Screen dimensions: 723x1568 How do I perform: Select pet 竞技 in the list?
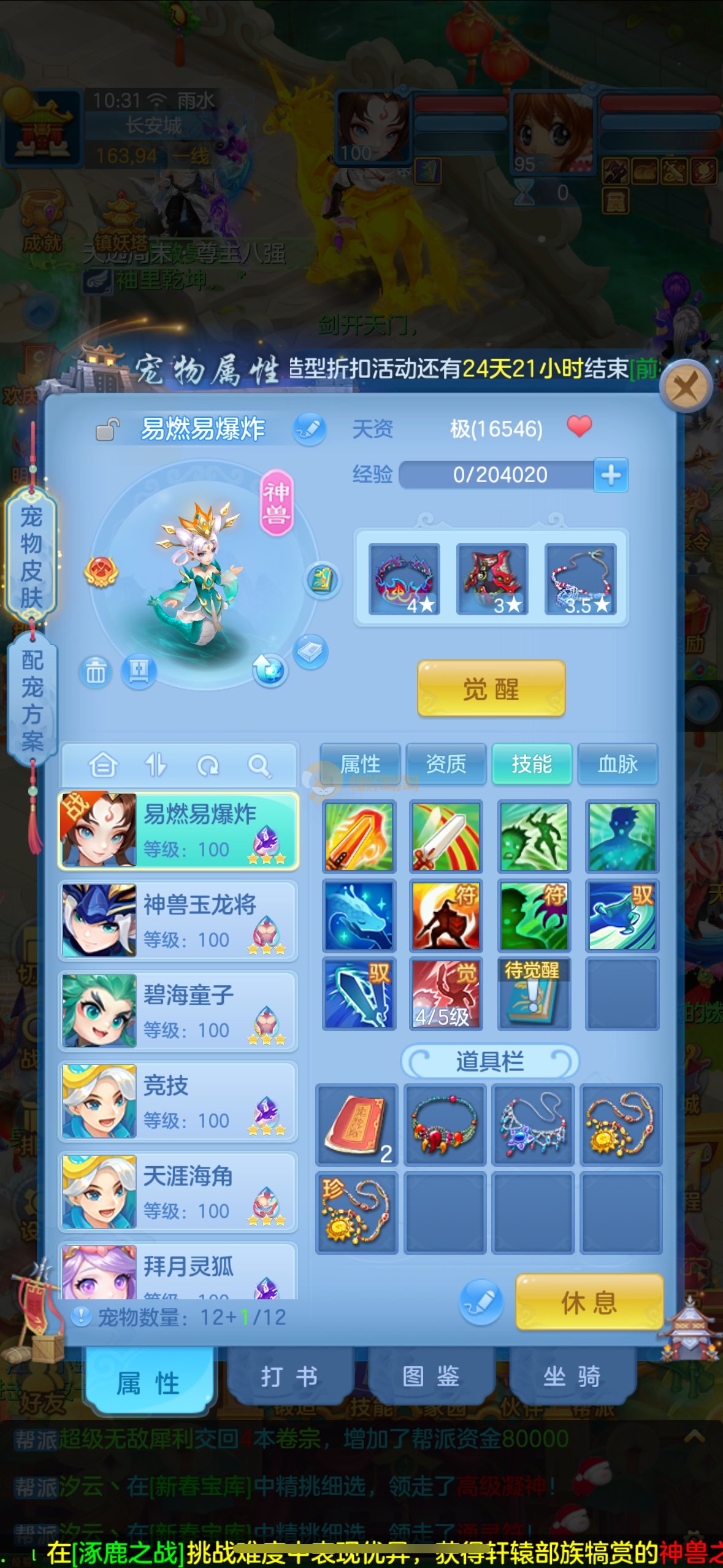tap(178, 1101)
